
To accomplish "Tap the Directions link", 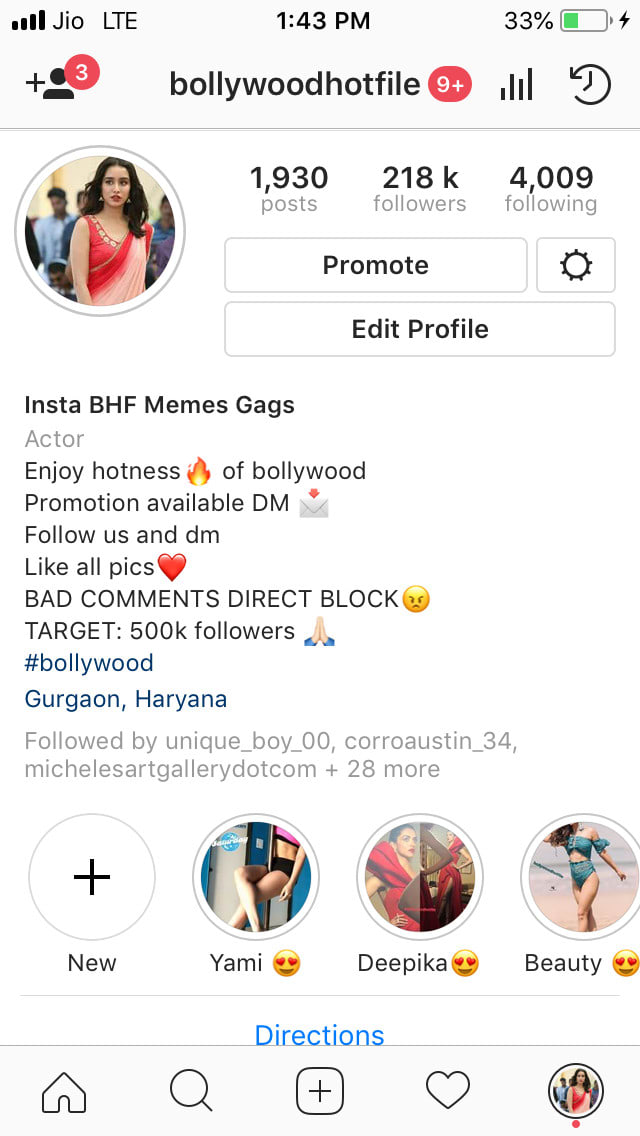I will click(x=320, y=1035).
